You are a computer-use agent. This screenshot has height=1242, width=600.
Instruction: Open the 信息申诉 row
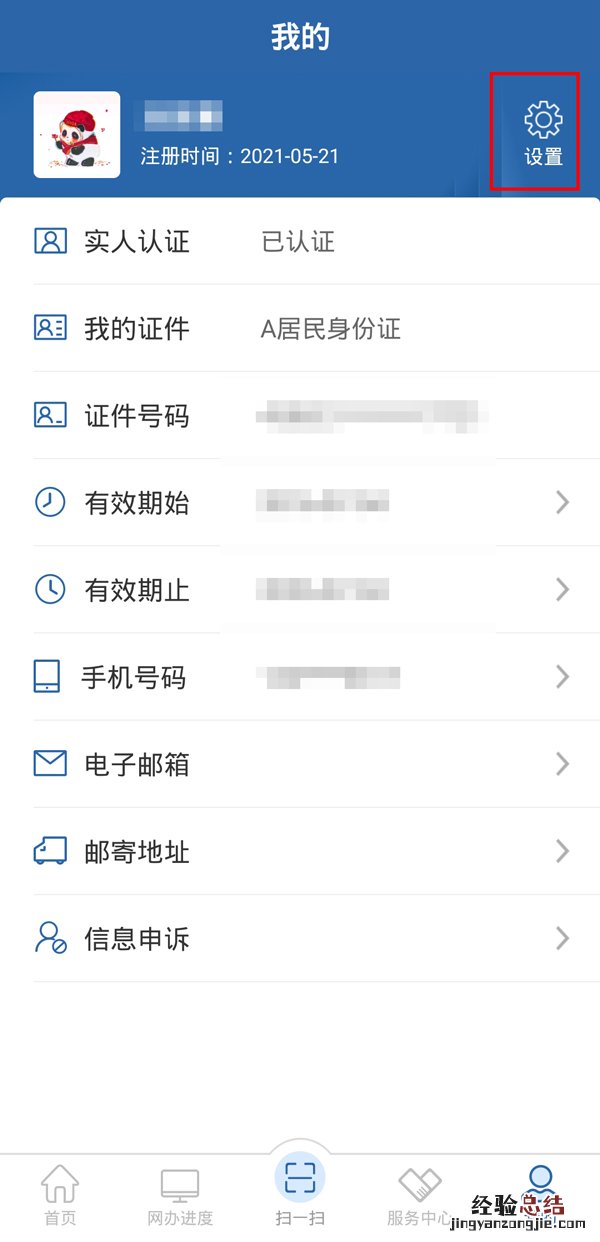click(x=300, y=939)
